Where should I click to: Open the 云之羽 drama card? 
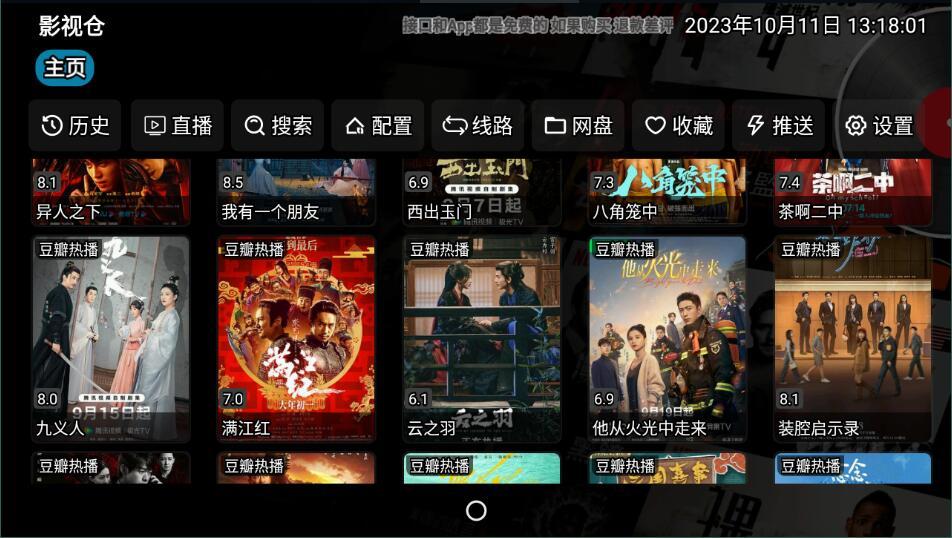point(482,338)
